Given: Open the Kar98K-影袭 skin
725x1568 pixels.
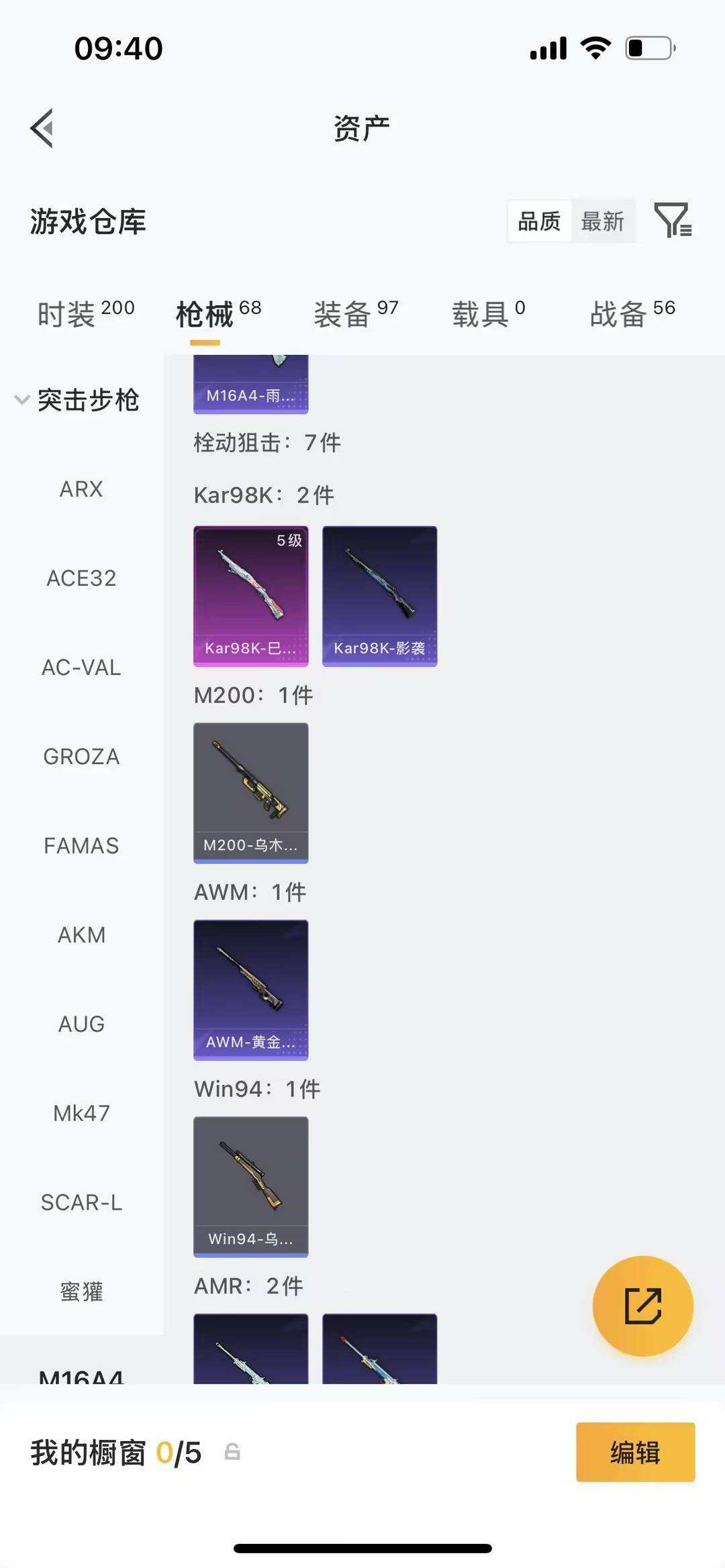Looking at the screenshot, I should [380, 595].
